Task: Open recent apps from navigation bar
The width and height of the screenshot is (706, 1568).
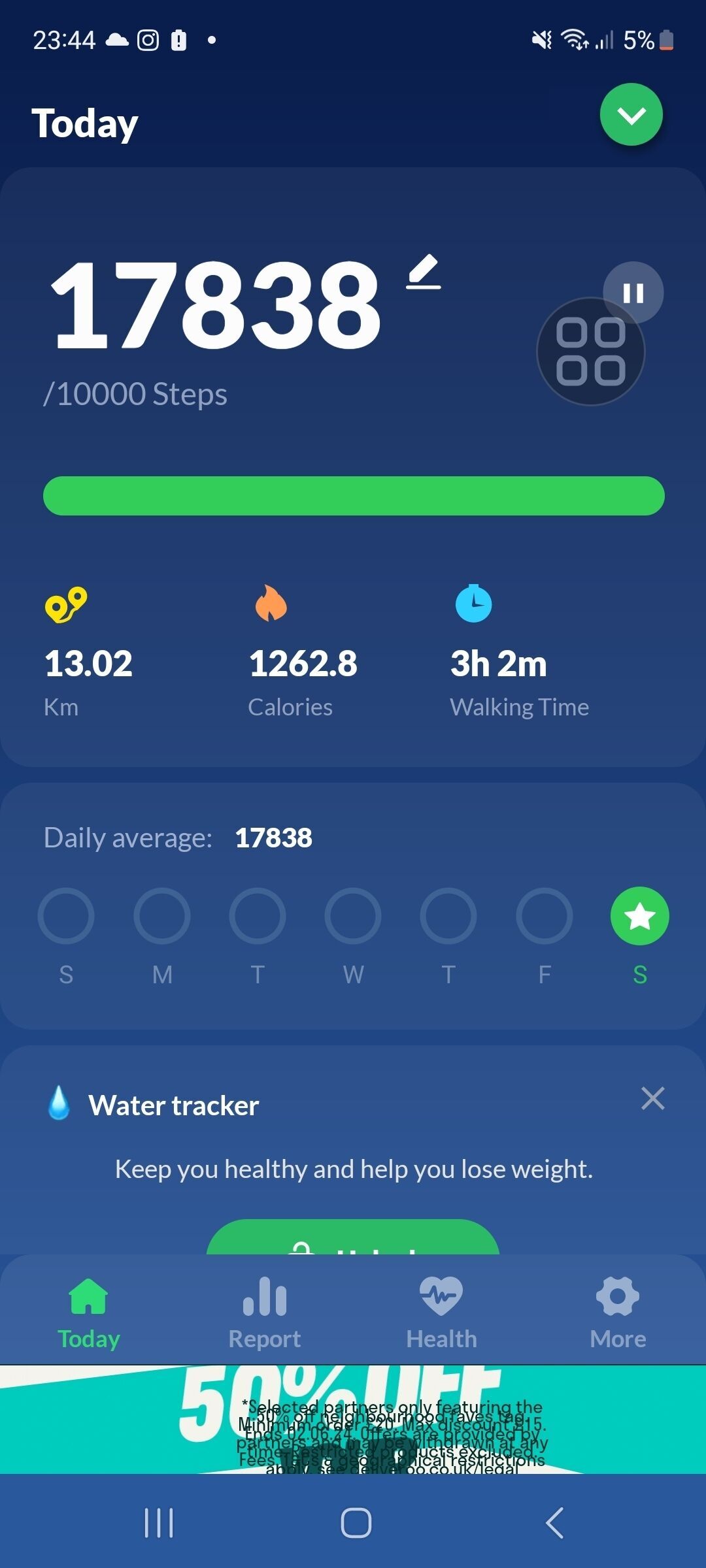Action: pyautogui.click(x=158, y=1523)
